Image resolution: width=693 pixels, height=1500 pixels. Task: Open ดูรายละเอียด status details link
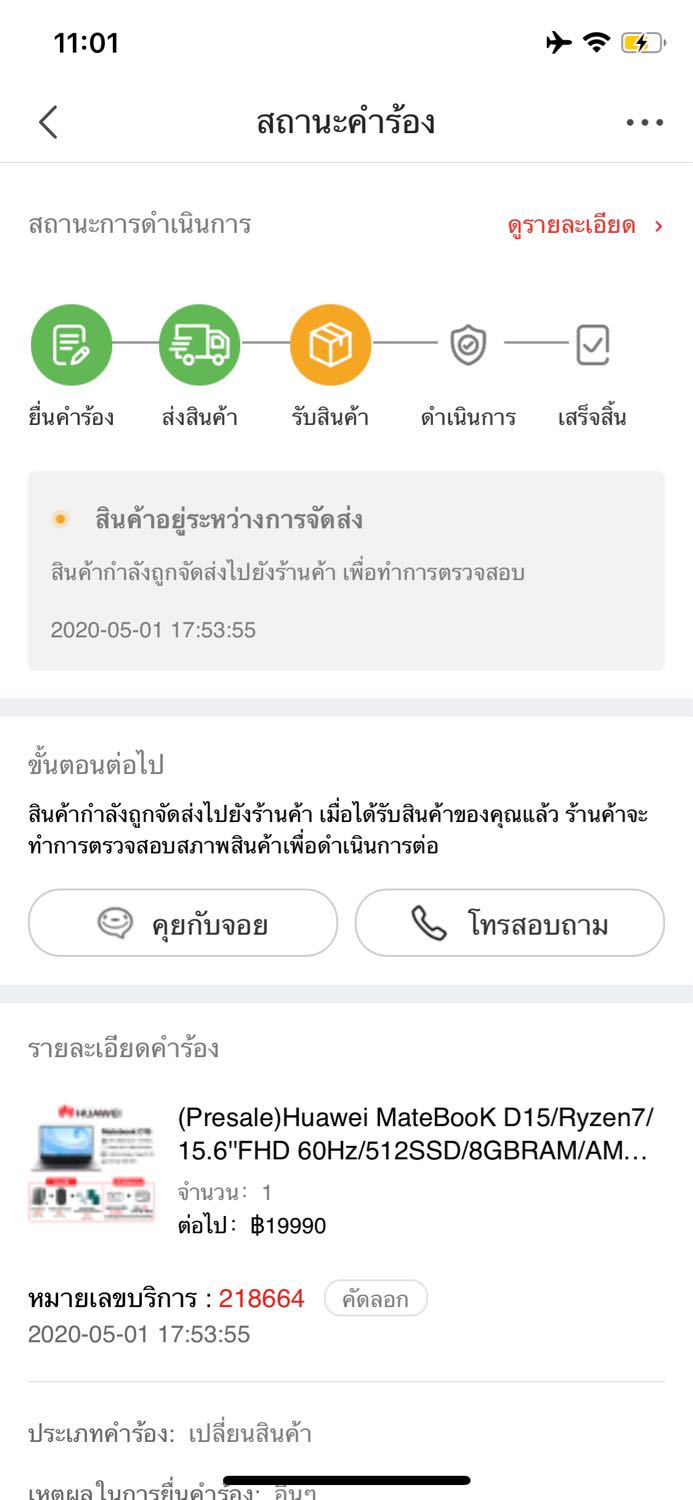[585, 225]
